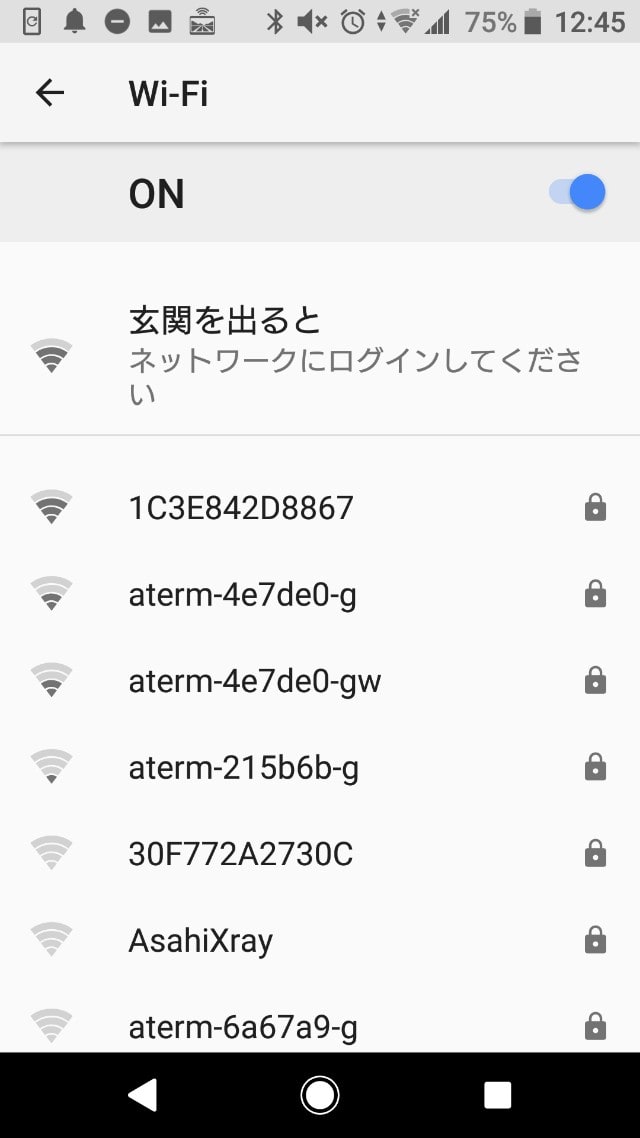Choose the aterm-4e7de0-gw network
This screenshot has height=1138, width=640.
point(320,681)
